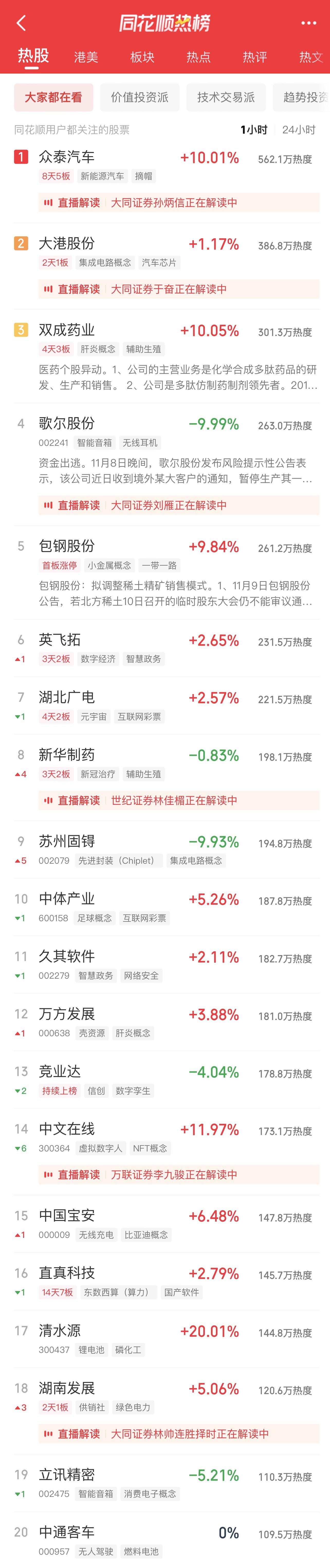Screen dimensions: 330x1568
Task: Select the 技术交易派 filter chip
Action: click(x=226, y=97)
